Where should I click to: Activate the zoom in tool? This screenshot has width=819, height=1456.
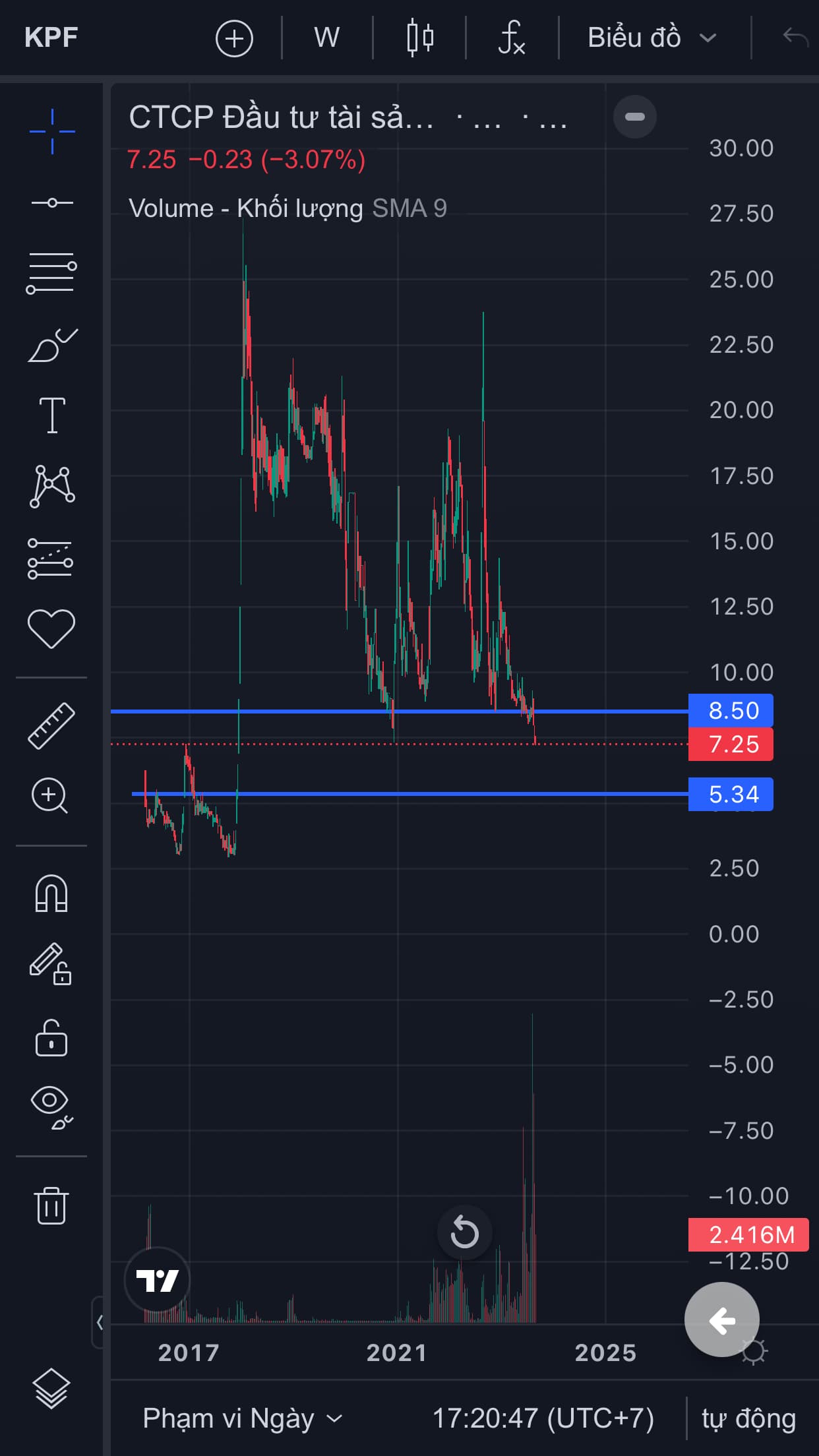tap(50, 796)
